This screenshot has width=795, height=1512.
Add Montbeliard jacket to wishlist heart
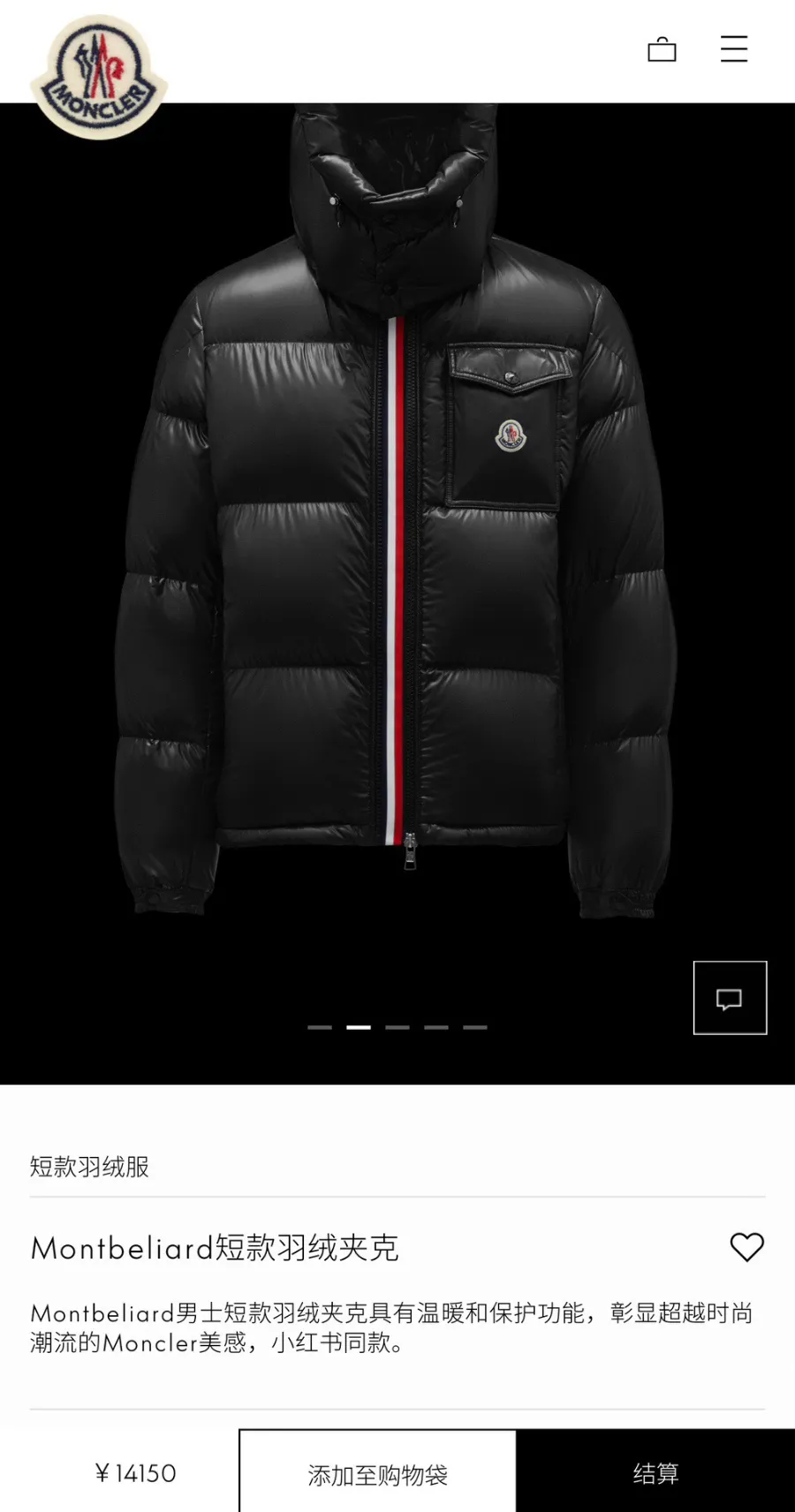pyautogui.click(x=746, y=1247)
